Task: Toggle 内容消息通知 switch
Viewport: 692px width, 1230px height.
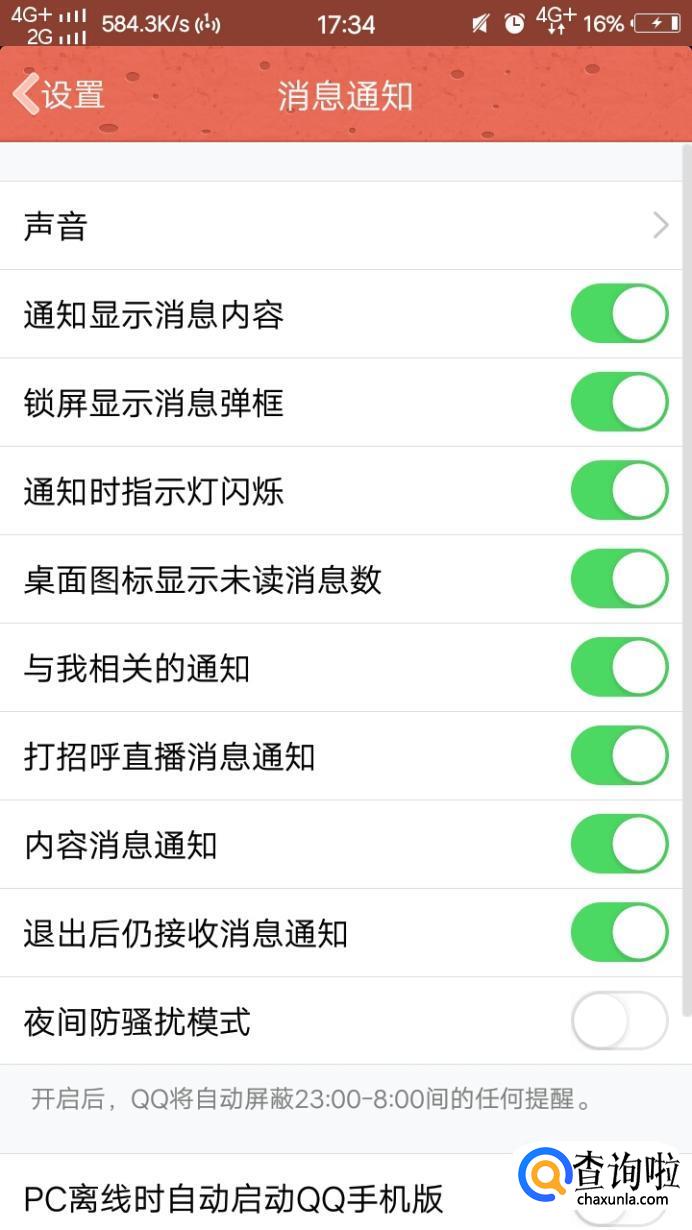Action: [x=619, y=845]
